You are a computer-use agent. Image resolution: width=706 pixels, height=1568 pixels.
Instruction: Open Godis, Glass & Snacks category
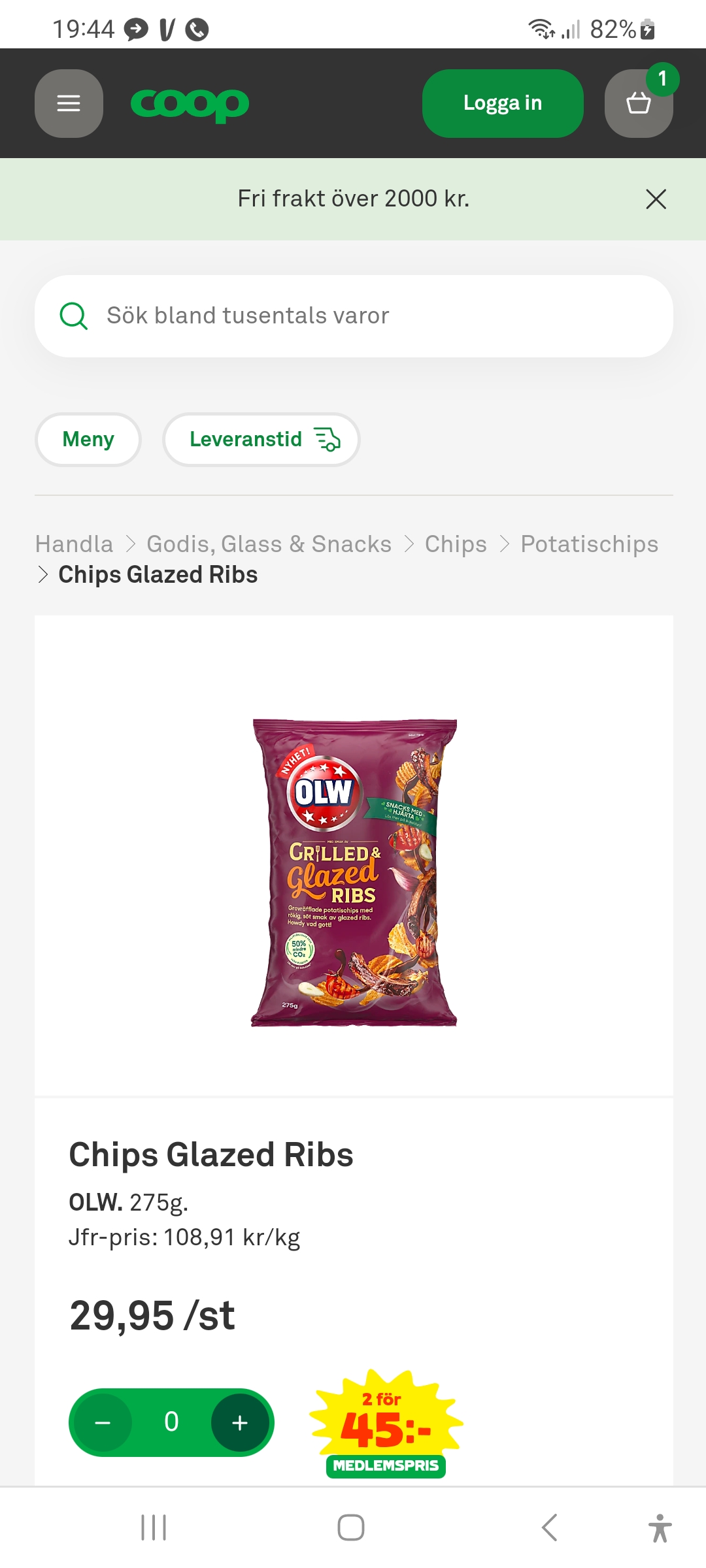pyautogui.click(x=269, y=544)
